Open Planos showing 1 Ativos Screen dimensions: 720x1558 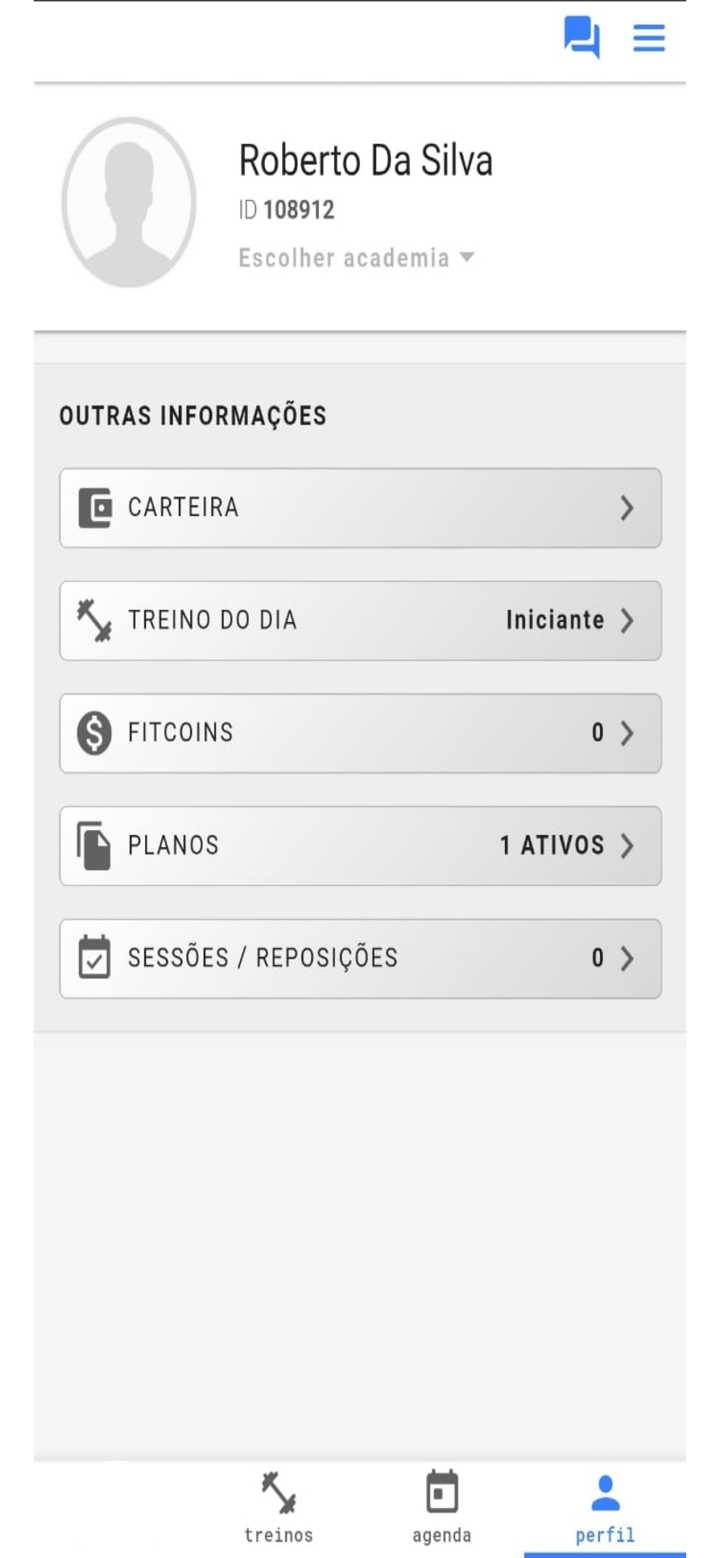360,845
